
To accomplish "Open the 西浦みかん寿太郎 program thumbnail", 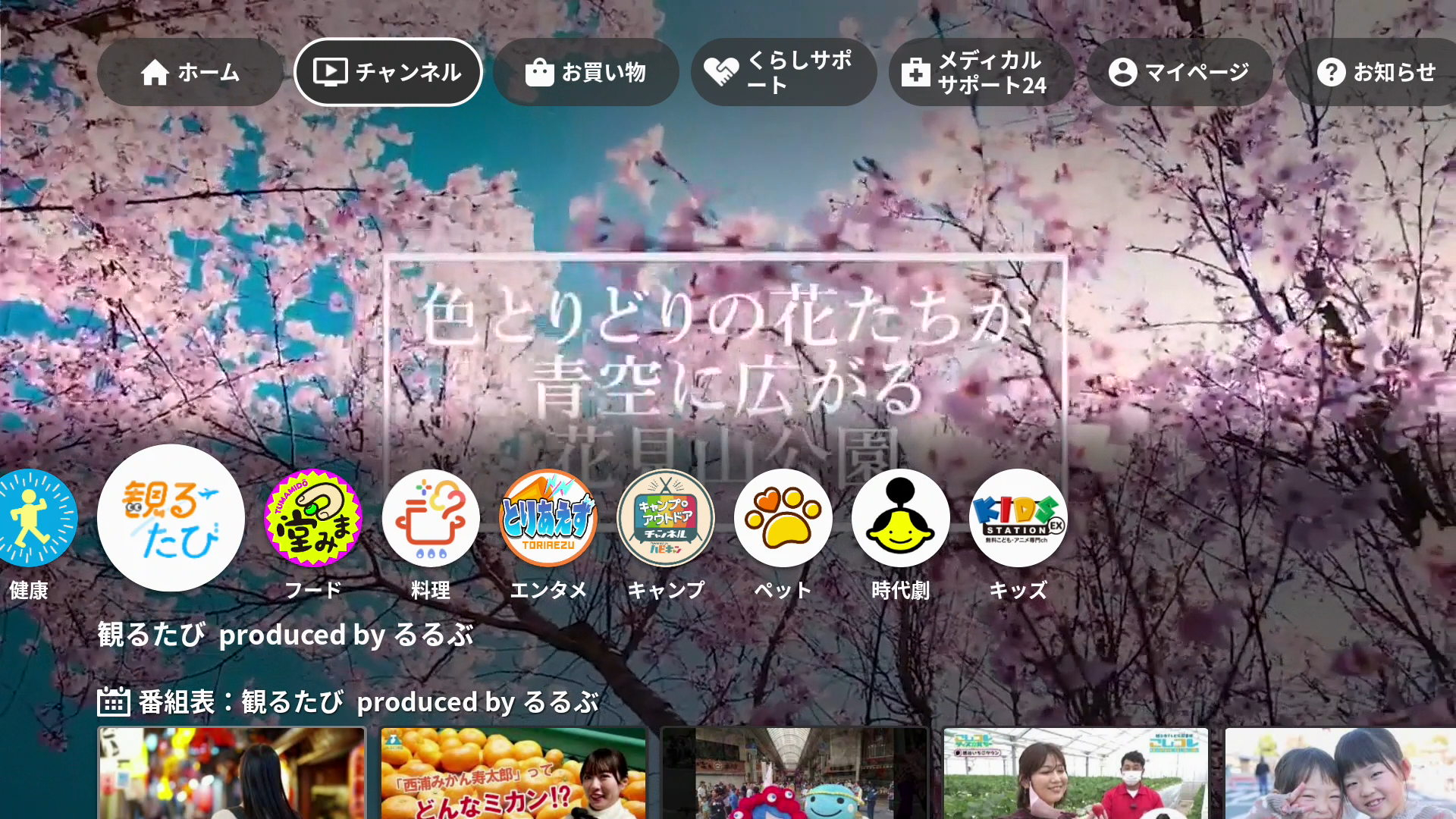I will pos(513,773).
